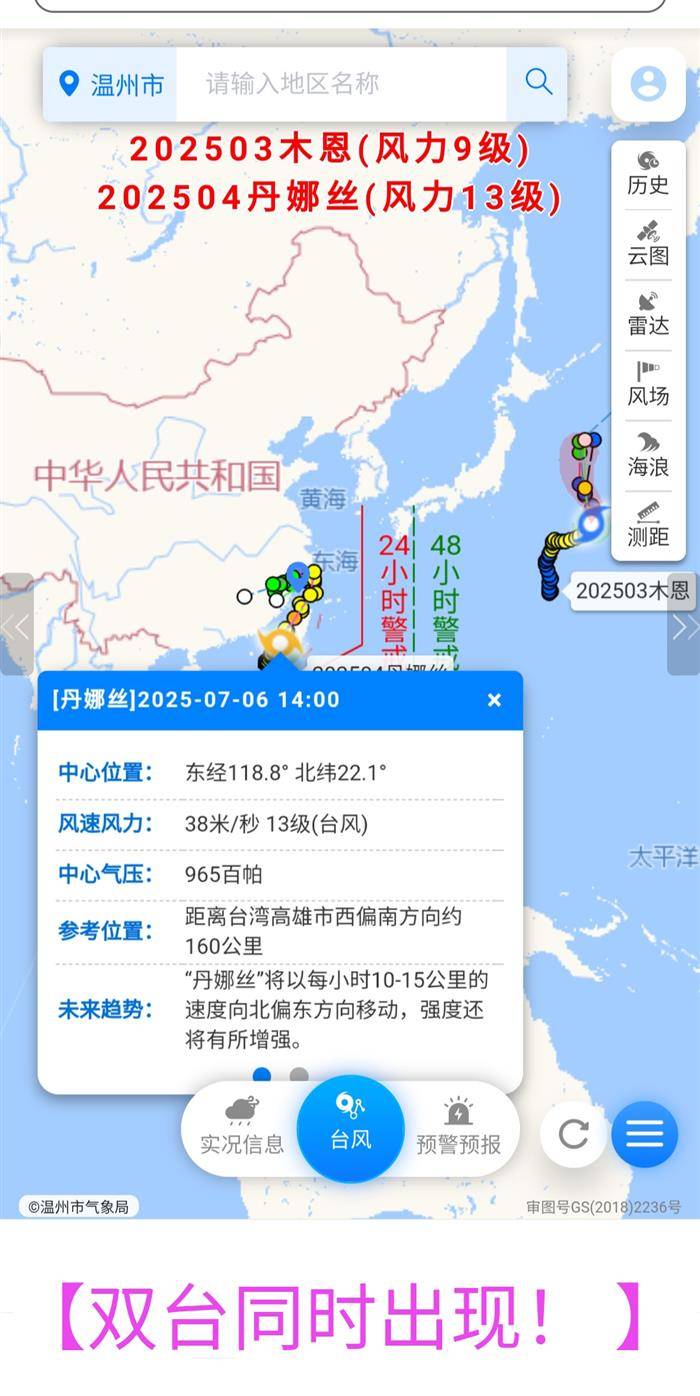Show the 海浪 sea wave layer
The width and height of the screenshot is (700, 1396).
point(648,454)
